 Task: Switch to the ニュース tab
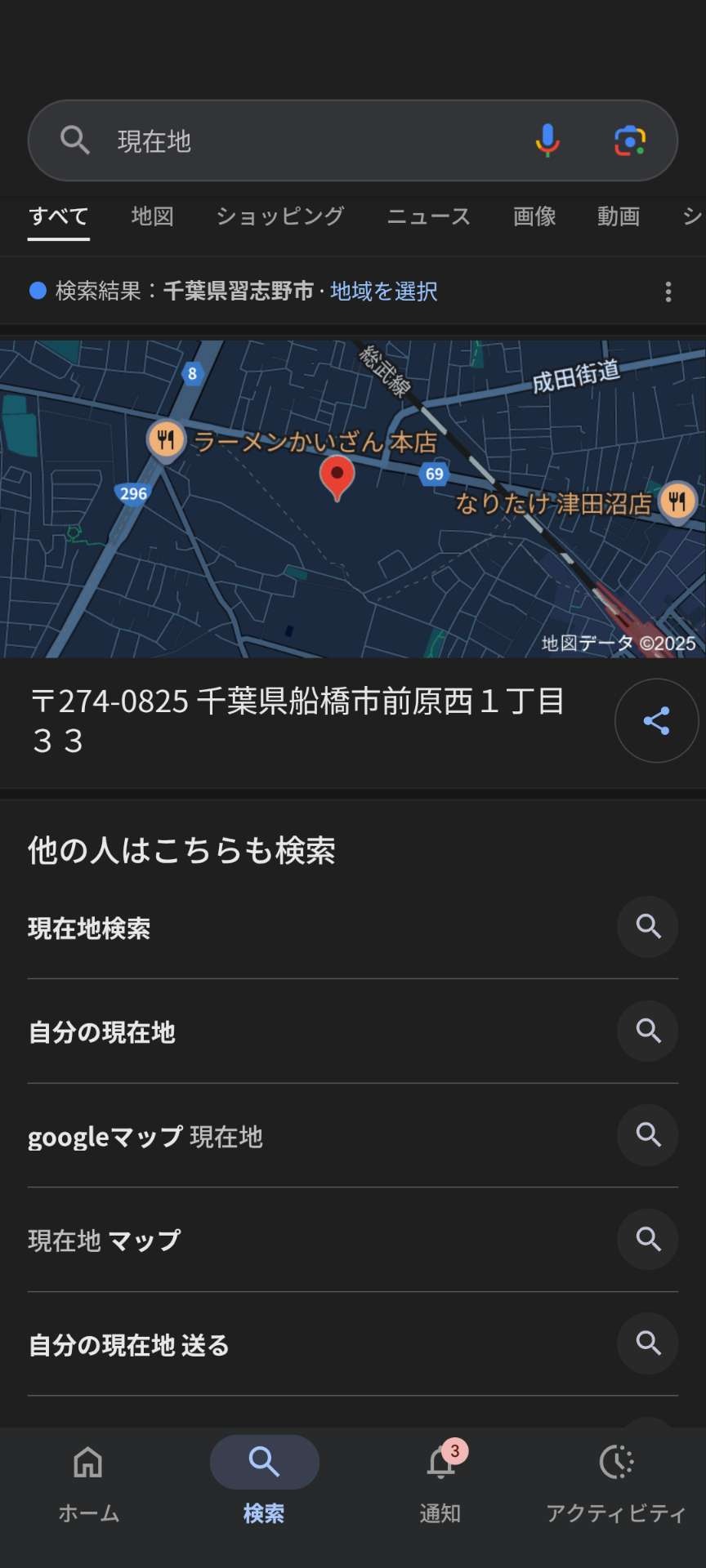click(428, 216)
